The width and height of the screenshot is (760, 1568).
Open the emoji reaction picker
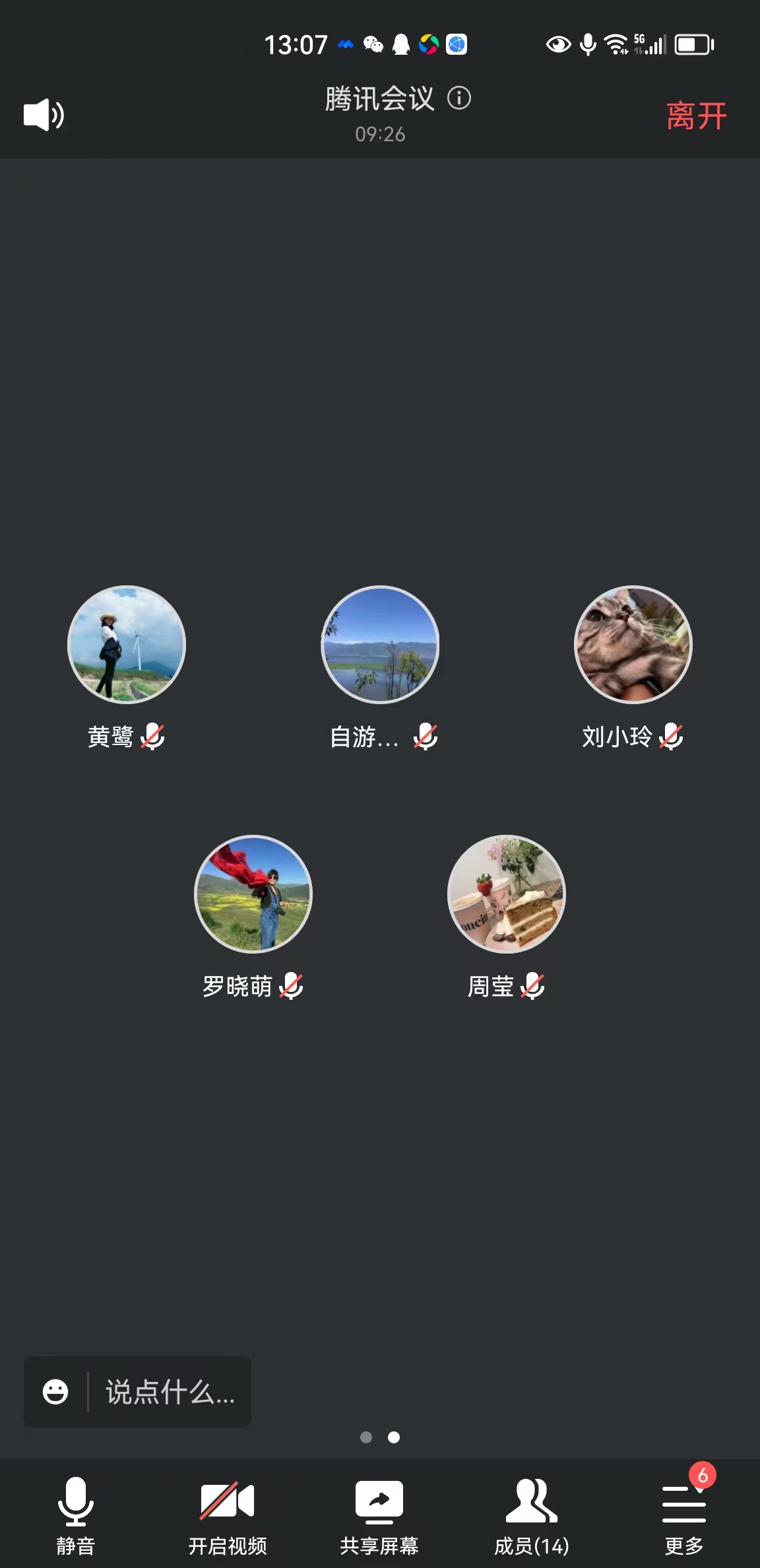pyautogui.click(x=55, y=1391)
